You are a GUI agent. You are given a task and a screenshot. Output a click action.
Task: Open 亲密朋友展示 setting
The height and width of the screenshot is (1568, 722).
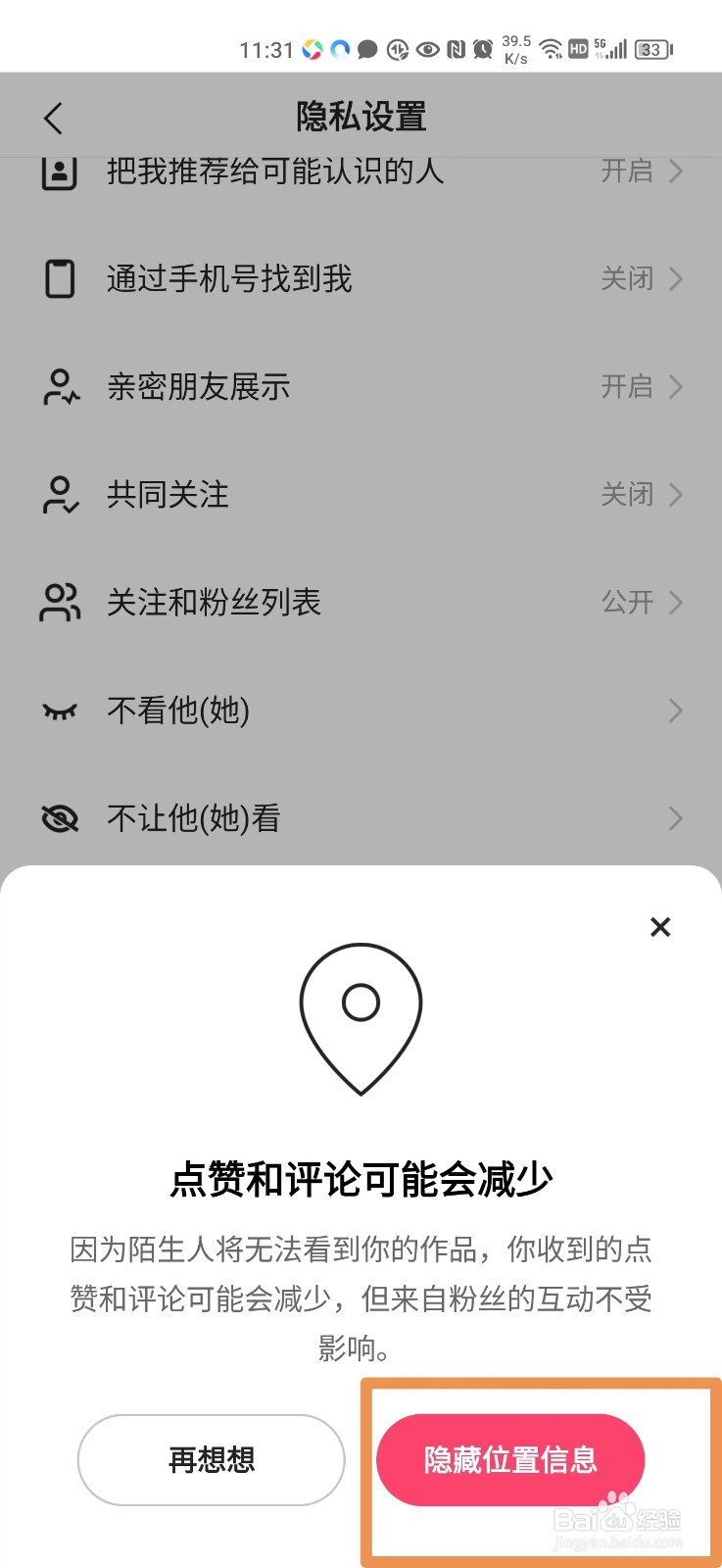coord(361,386)
